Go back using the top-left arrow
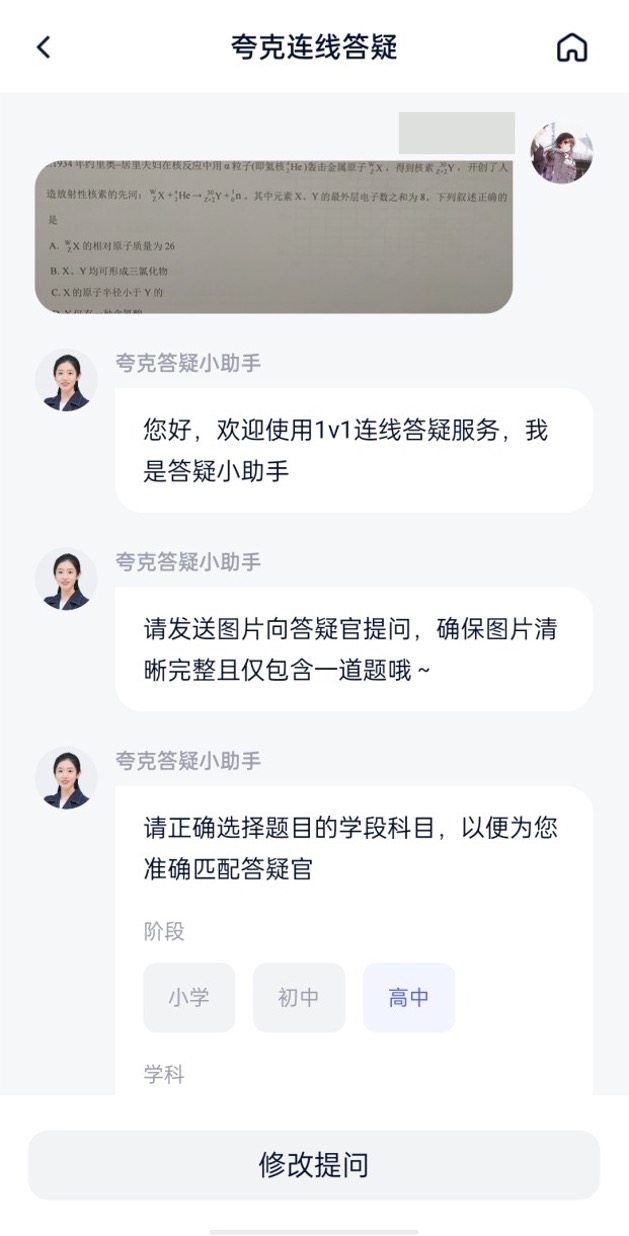The width and height of the screenshot is (629, 1236). (43, 47)
